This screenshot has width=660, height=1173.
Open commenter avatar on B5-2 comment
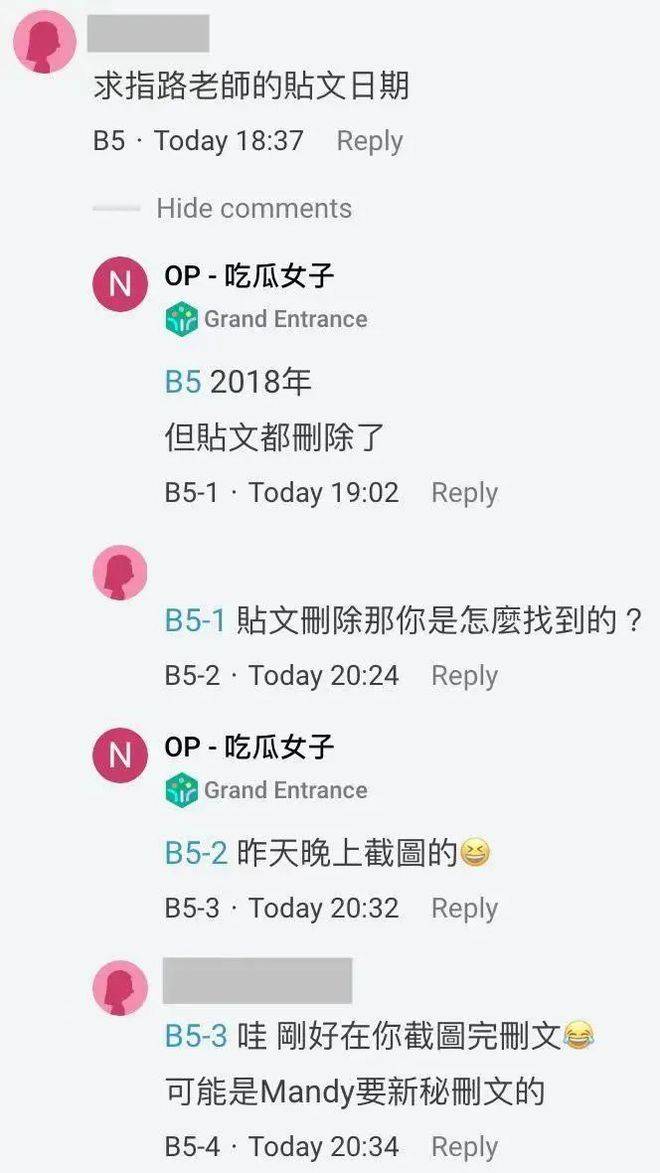point(120,573)
